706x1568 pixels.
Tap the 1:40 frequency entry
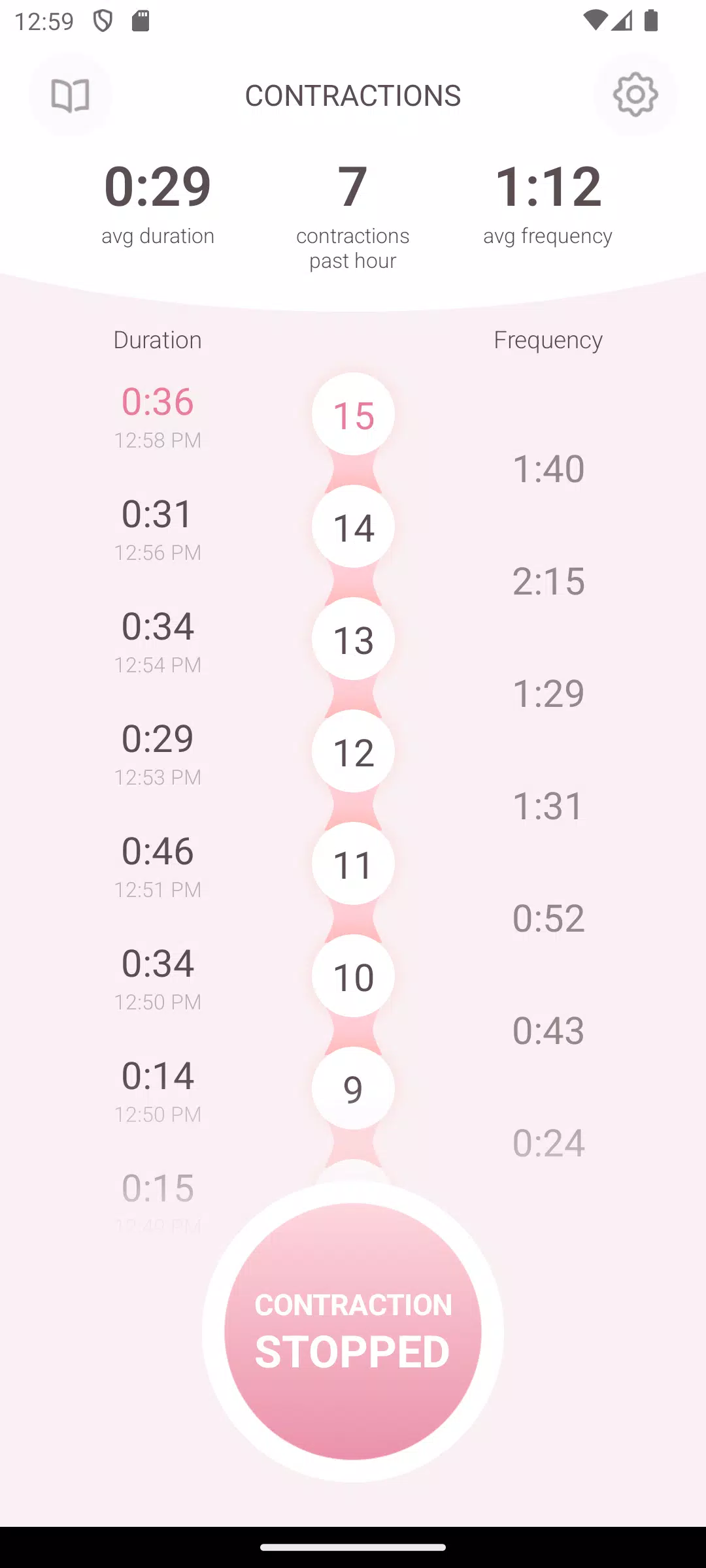(x=549, y=469)
